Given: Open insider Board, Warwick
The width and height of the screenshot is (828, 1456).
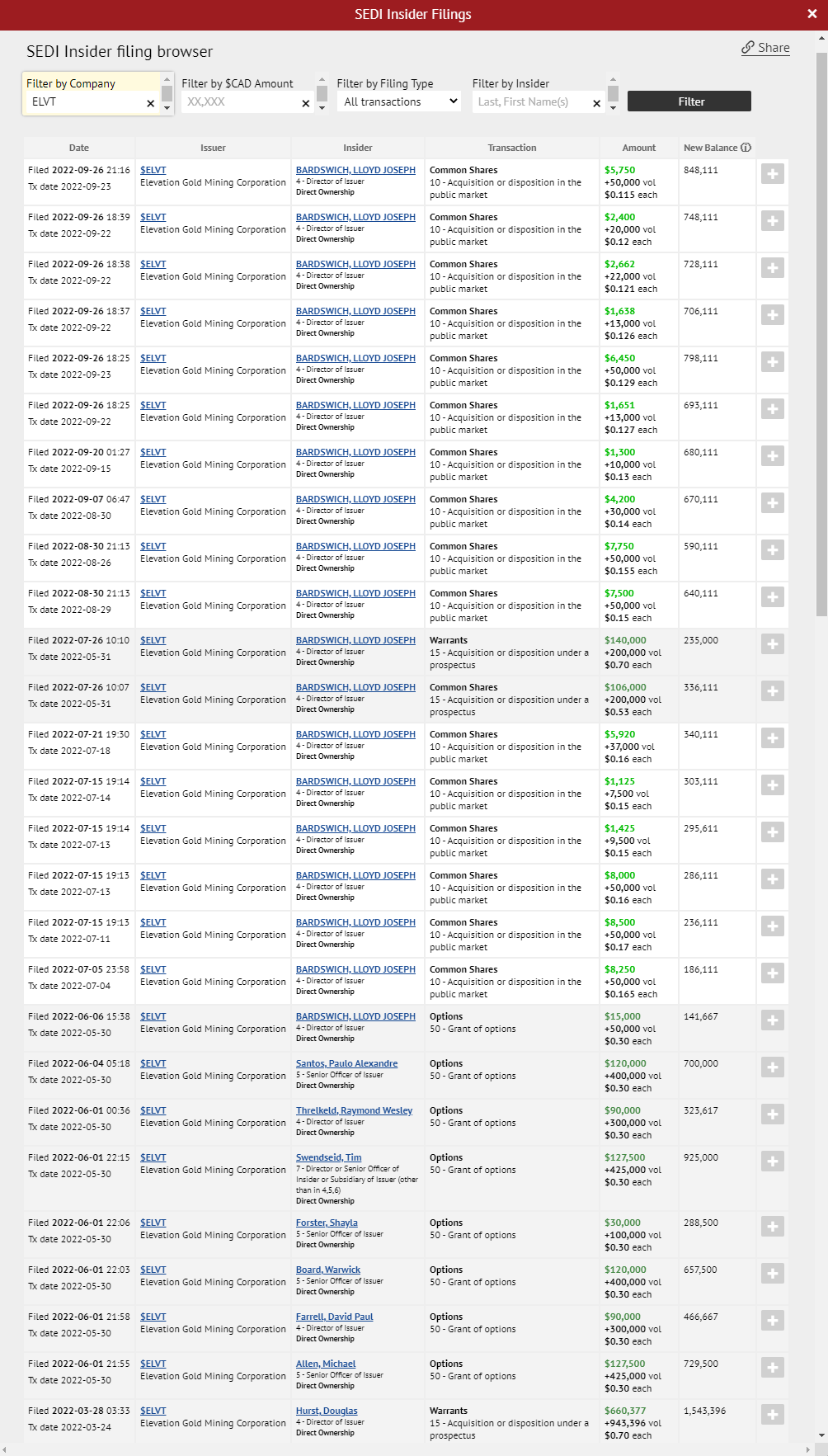Looking at the screenshot, I should pos(328,1270).
